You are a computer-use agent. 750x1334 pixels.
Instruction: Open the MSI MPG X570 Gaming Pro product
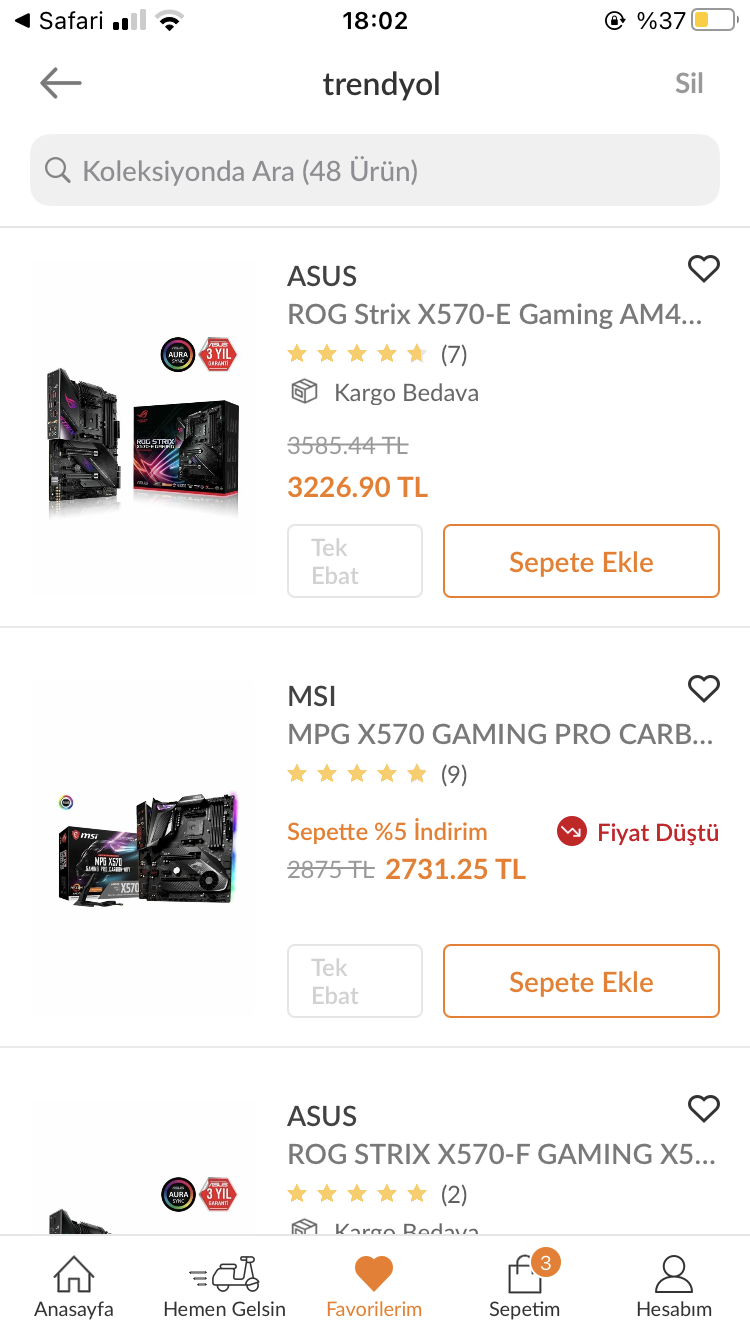pos(500,735)
